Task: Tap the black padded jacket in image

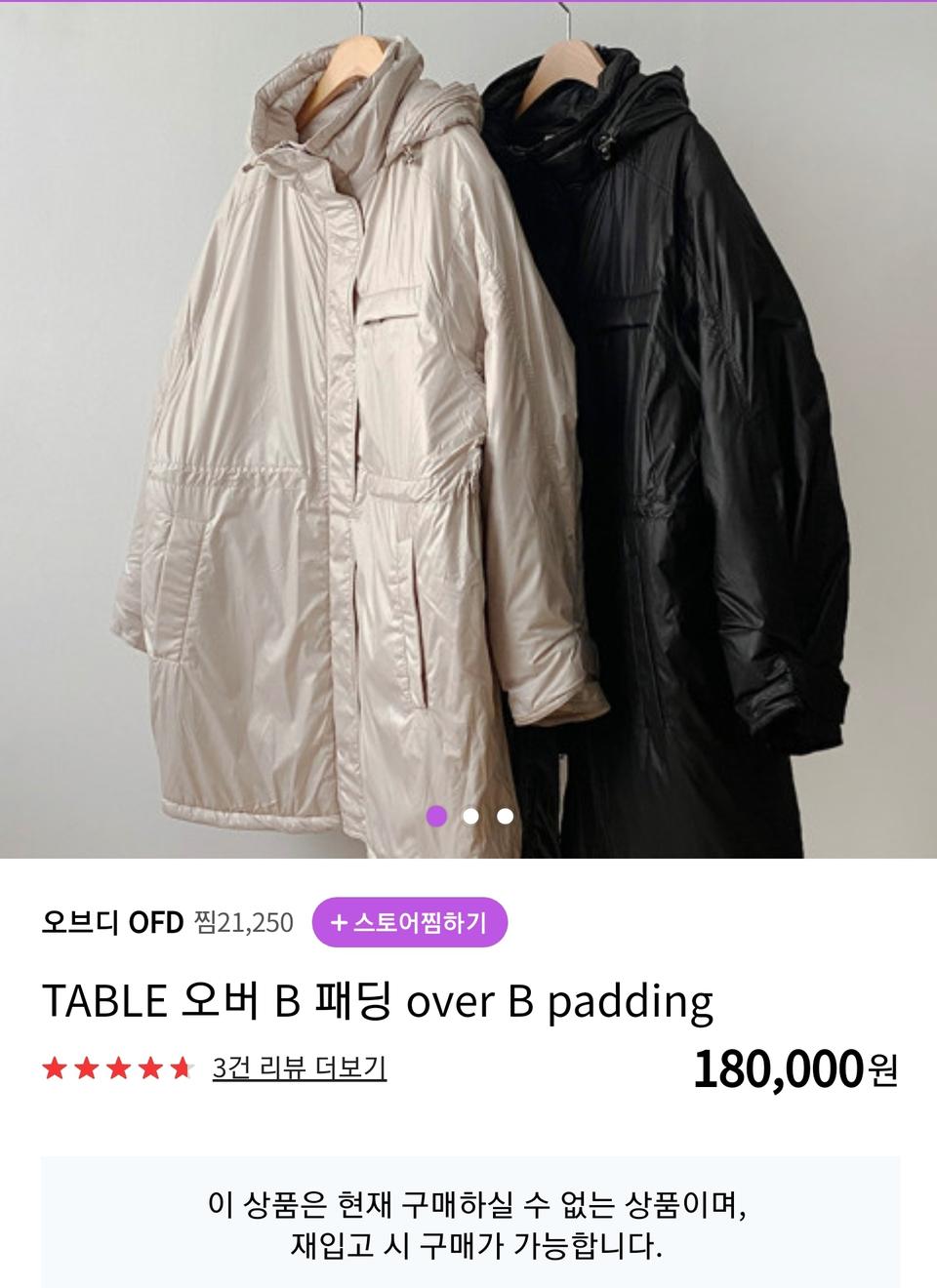Action: 703,439
